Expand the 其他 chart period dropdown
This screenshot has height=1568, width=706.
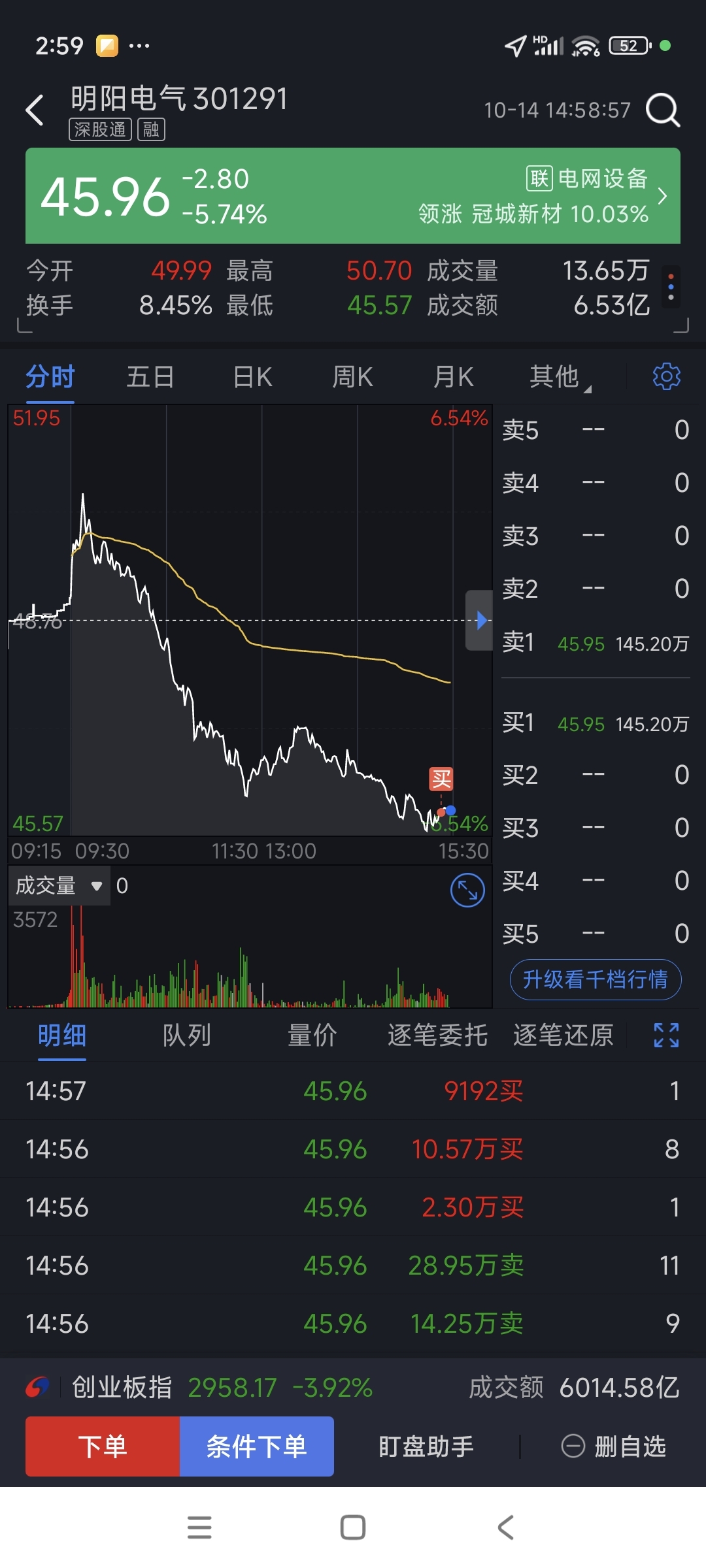click(x=560, y=377)
